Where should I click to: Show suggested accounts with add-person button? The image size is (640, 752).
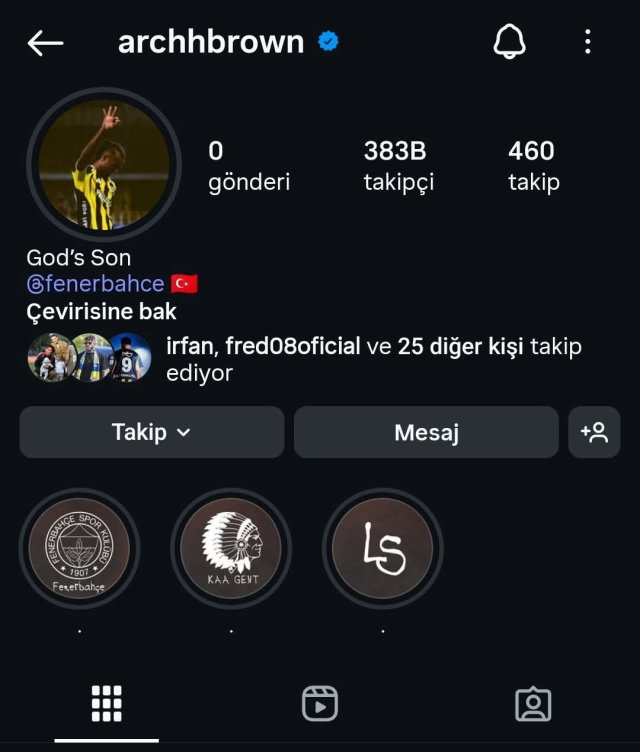coord(594,432)
